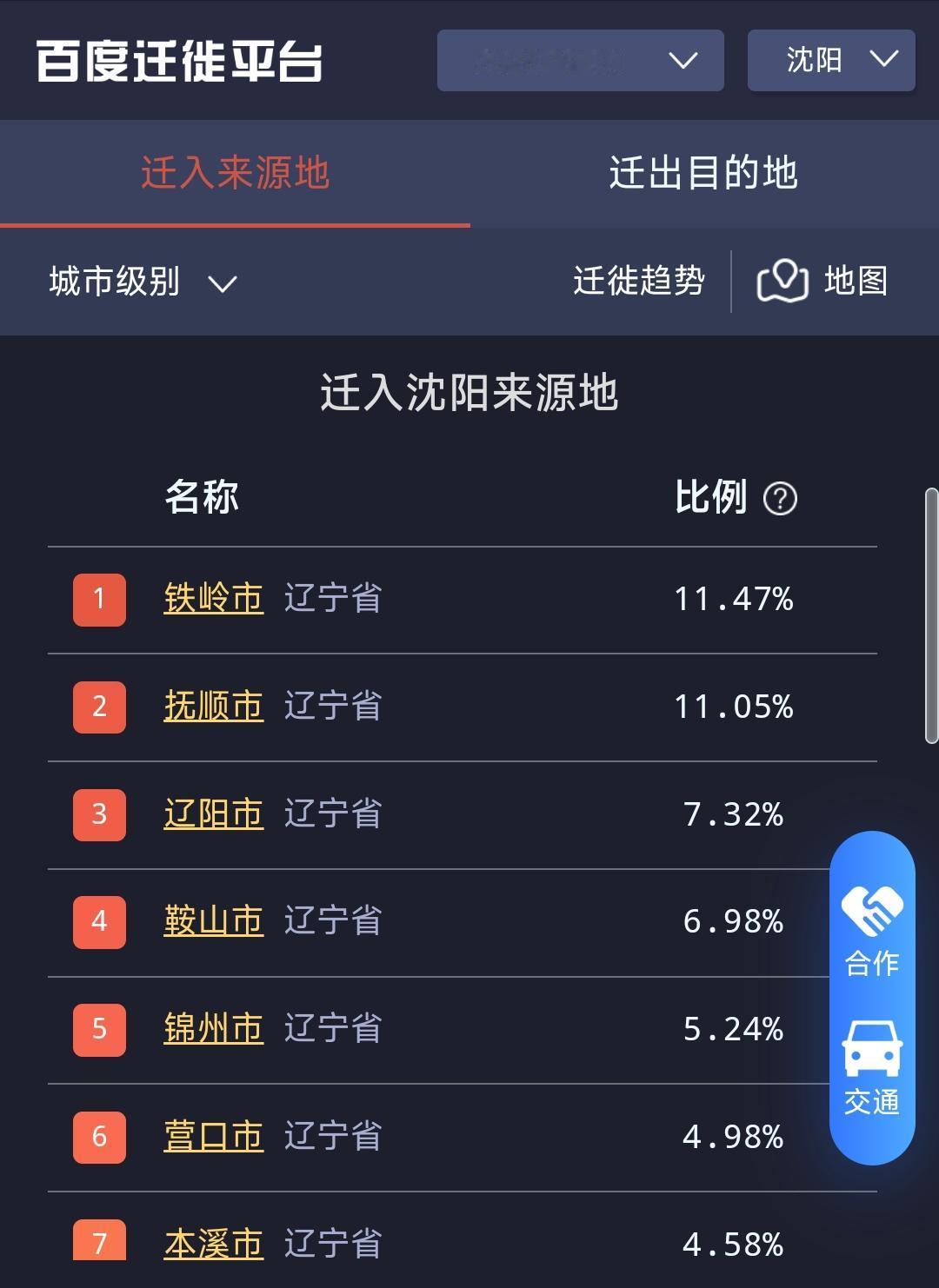Open the 本溪市 city link
939x1288 pixels.
pyautogui.click(x=214, y=1244)
